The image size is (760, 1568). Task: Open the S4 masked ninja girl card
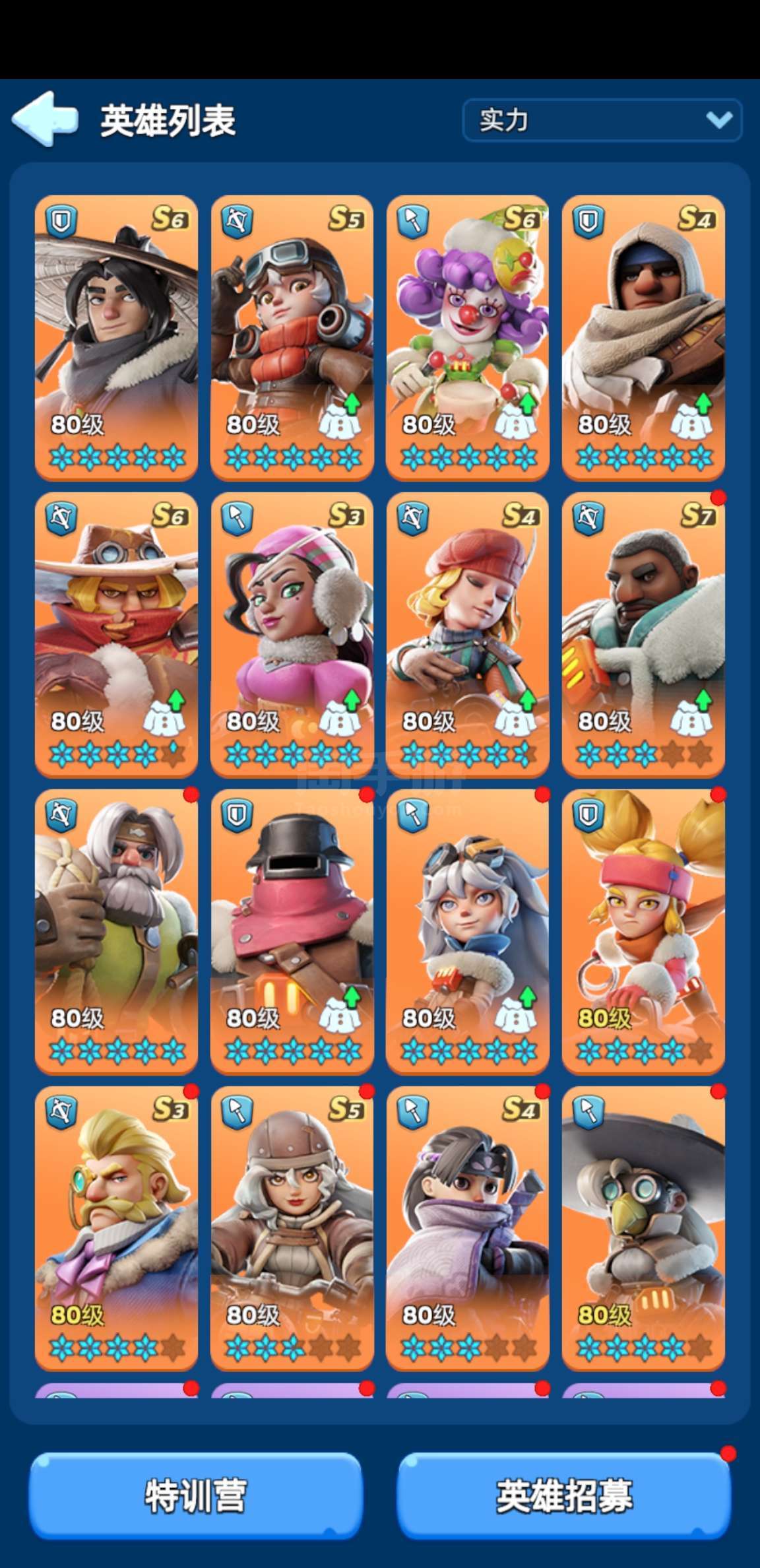[x=467, y=1227]
